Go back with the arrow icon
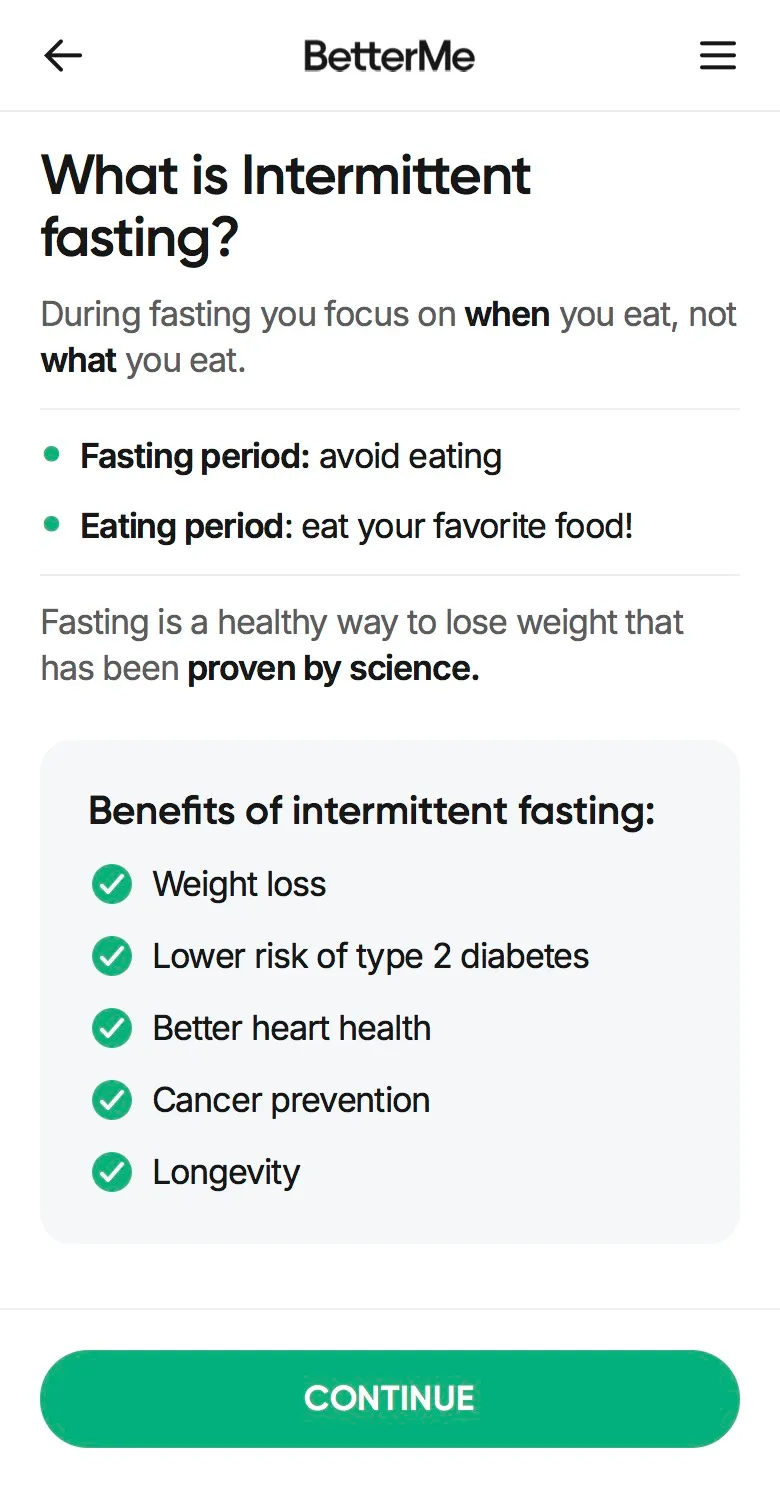 (x=63, y=56)
